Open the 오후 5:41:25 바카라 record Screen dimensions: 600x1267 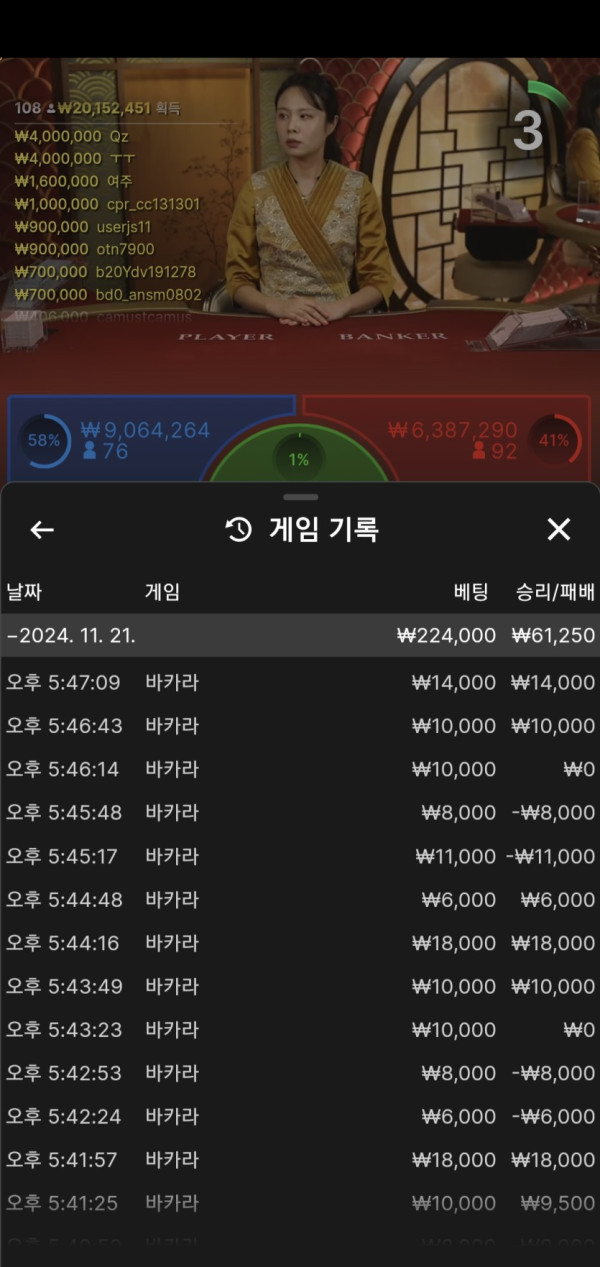click(300, 1203)
